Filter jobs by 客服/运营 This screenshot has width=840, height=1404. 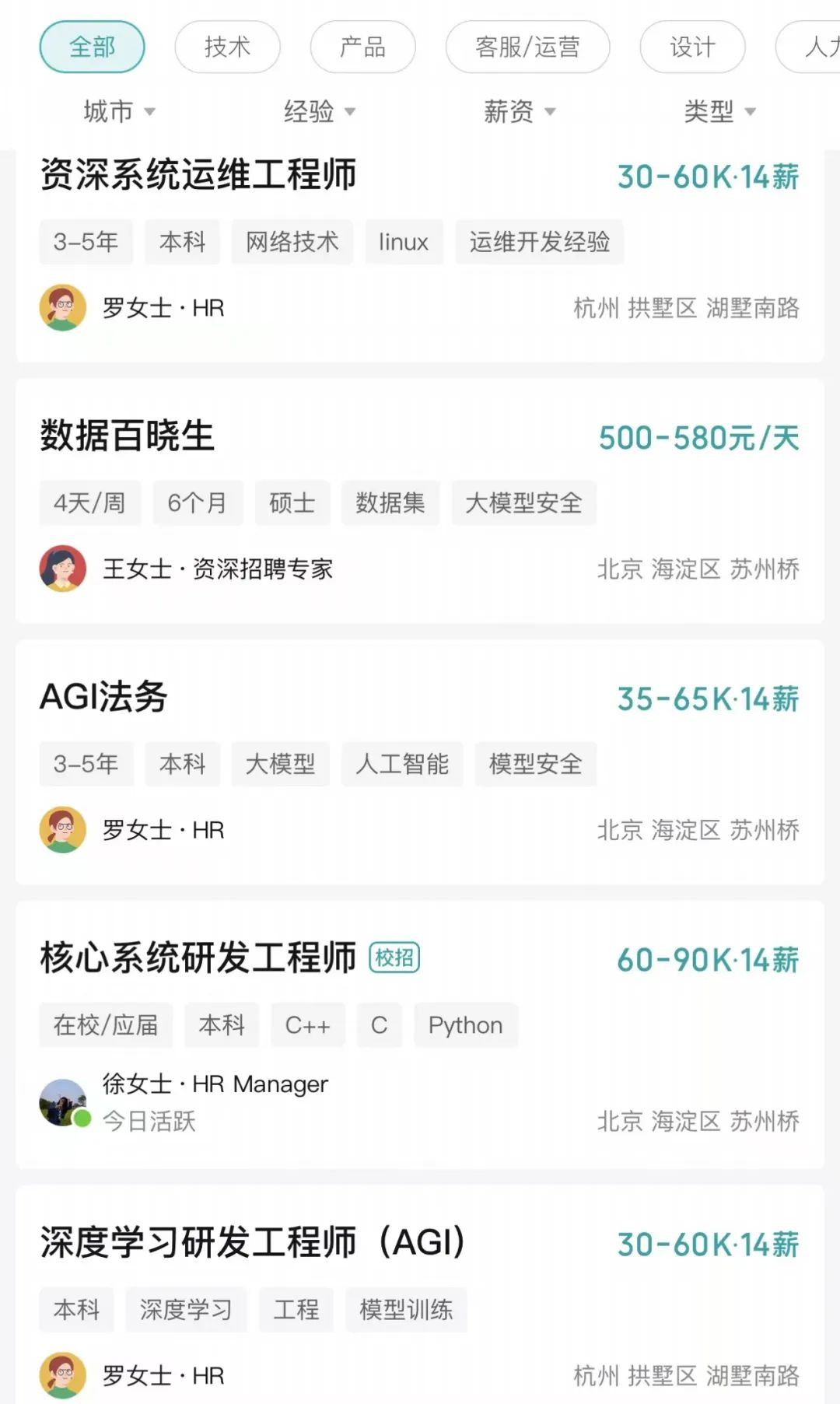tap(527, 47)
